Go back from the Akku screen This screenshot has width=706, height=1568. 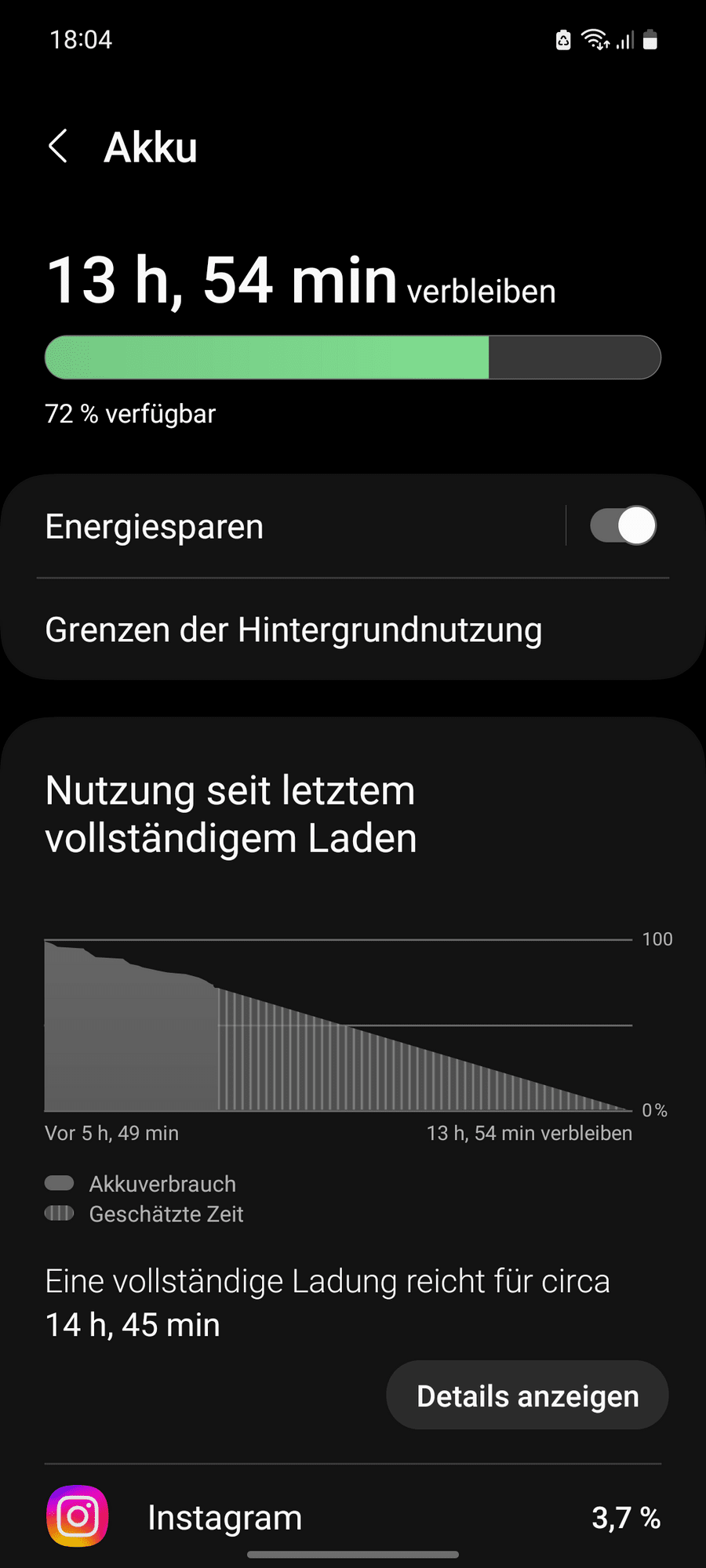[x=58, y=147]
